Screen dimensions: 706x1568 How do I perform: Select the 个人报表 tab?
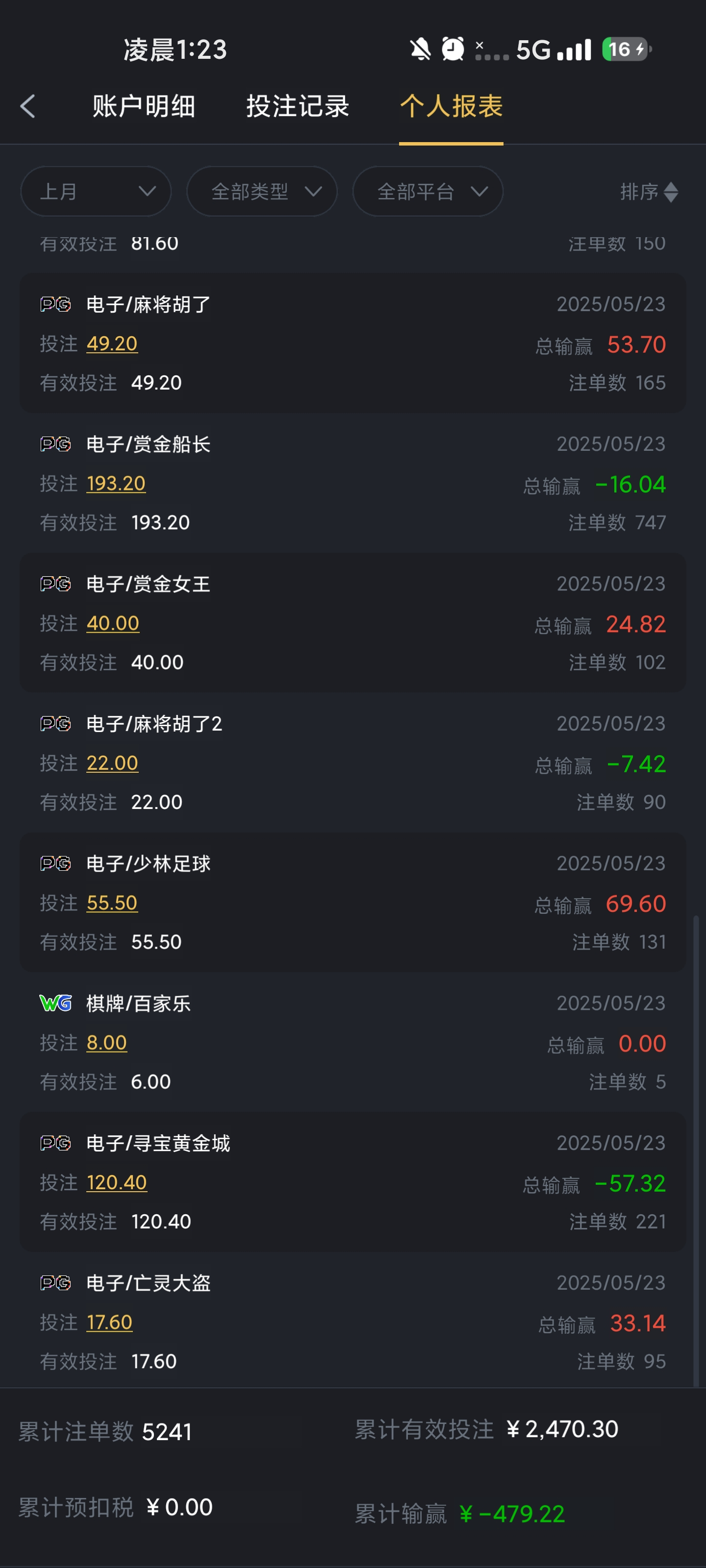[451, 106]
